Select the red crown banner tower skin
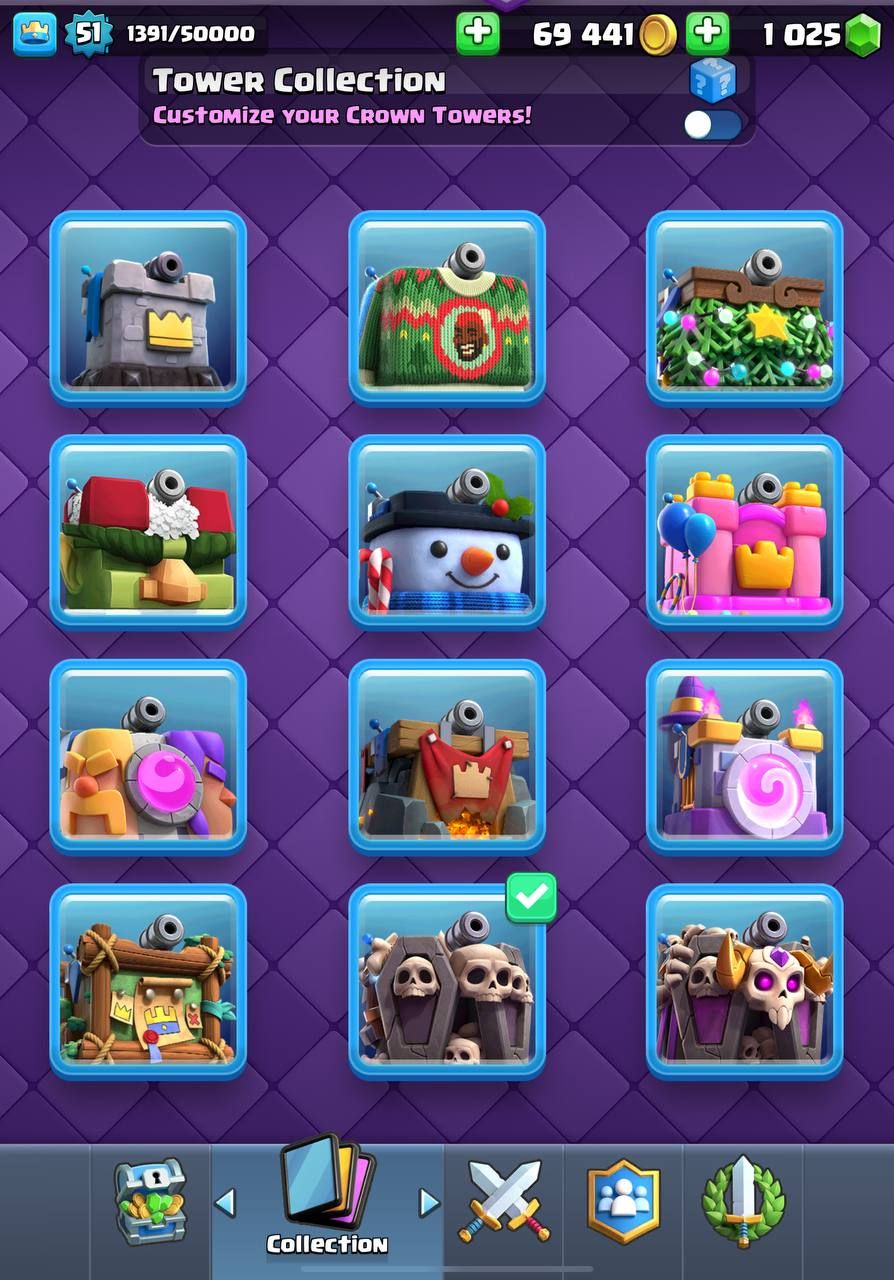Image resolution: width=894 pixels, height=1280 pixels. [x=447, y=756]
